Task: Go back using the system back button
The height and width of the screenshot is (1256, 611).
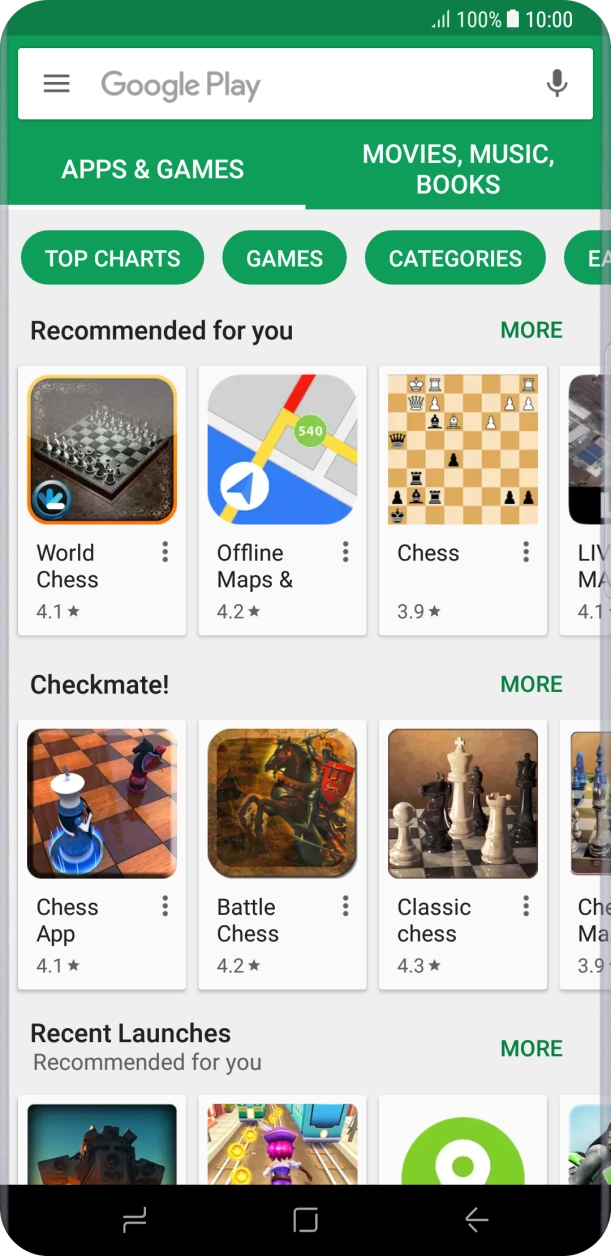Action: (x=476, y=1219)
